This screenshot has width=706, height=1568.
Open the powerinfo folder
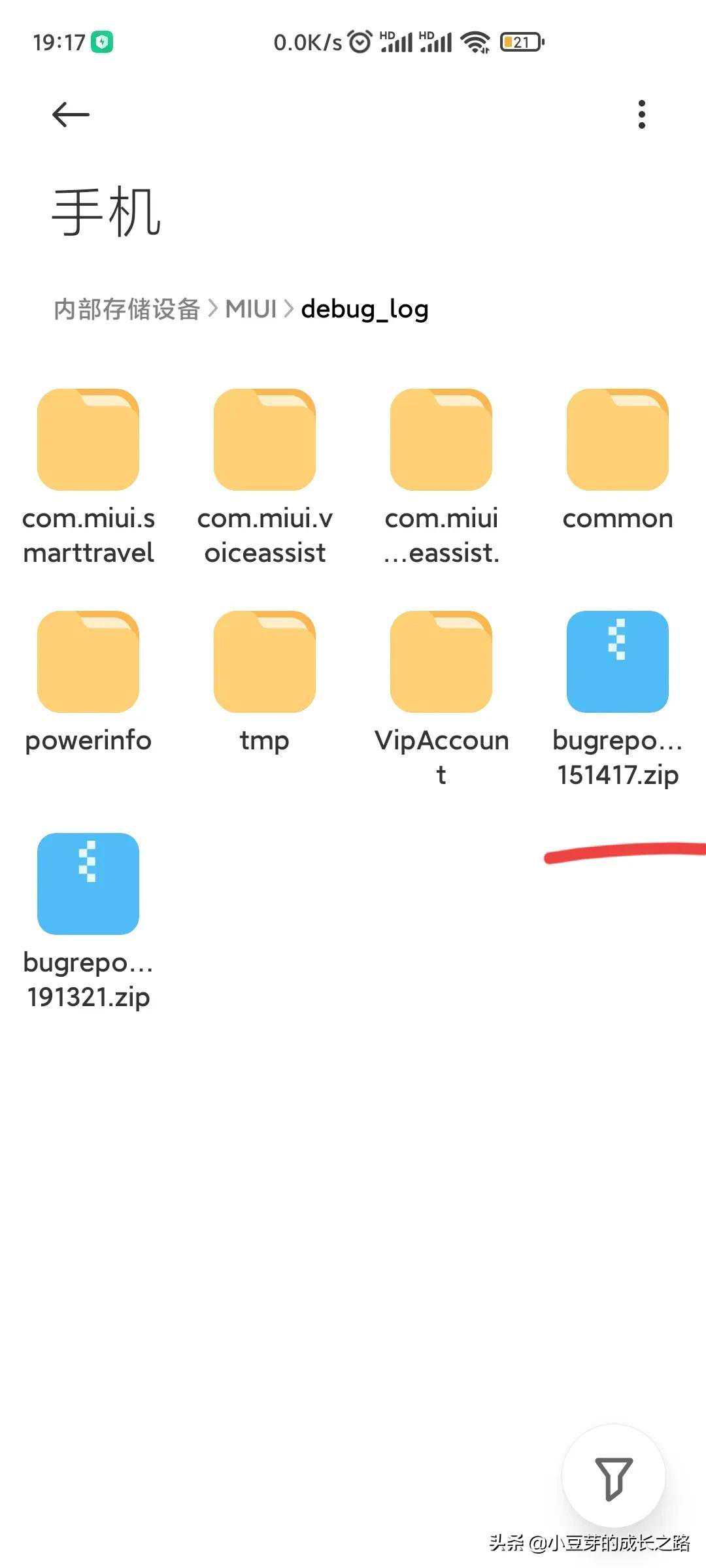click(x=88, y=662)
